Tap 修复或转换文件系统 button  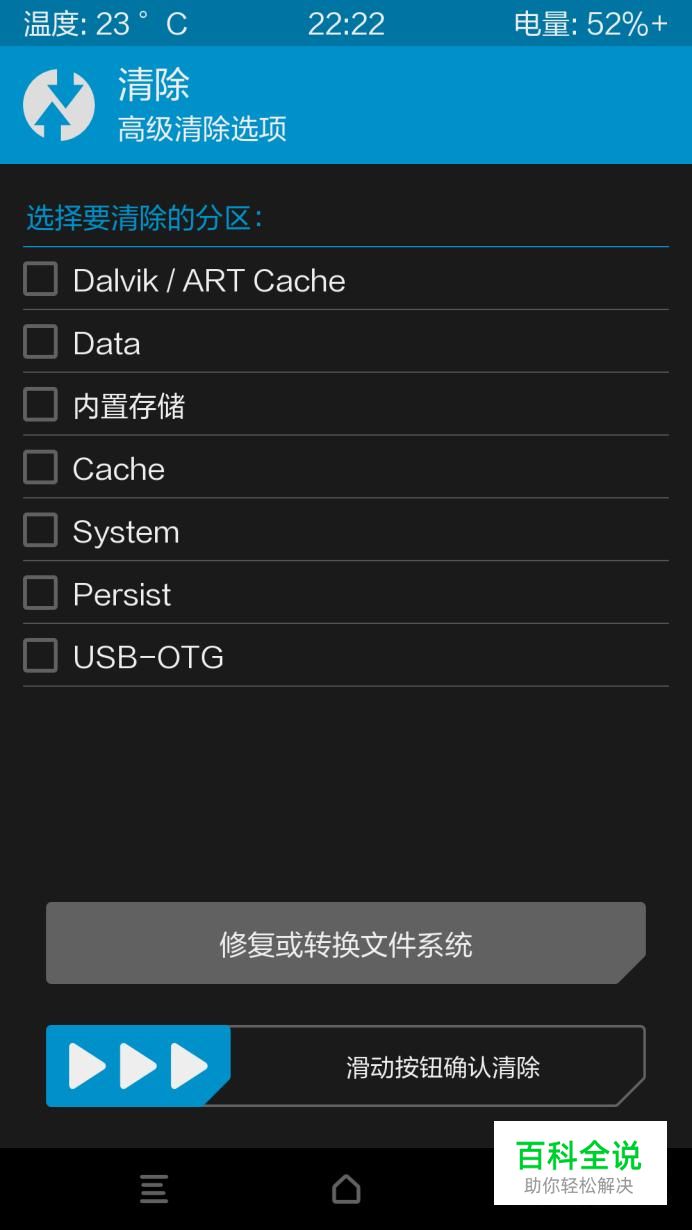coord(346,943)
